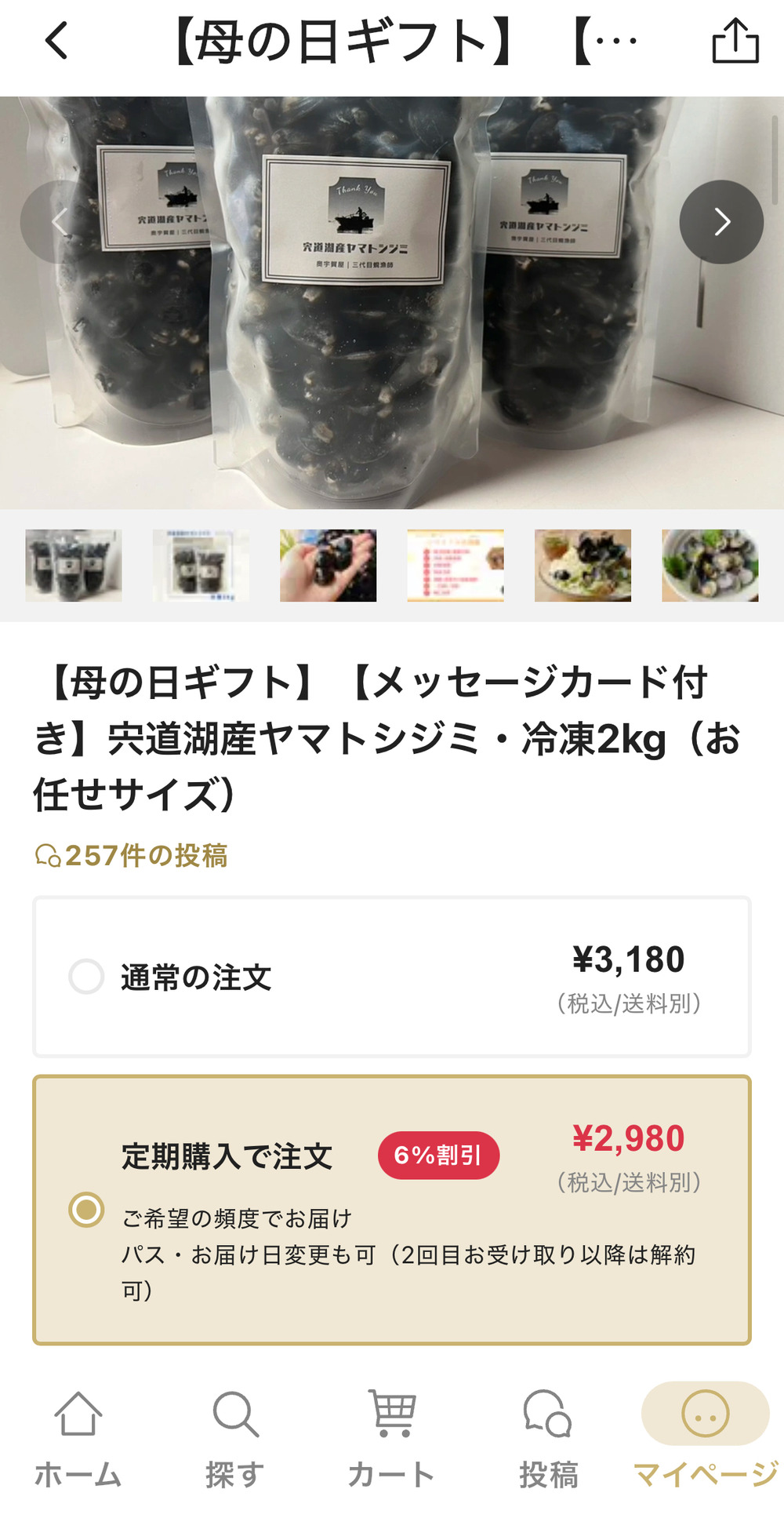
Task: Show the next product photo
Action: tap(720, 222)
